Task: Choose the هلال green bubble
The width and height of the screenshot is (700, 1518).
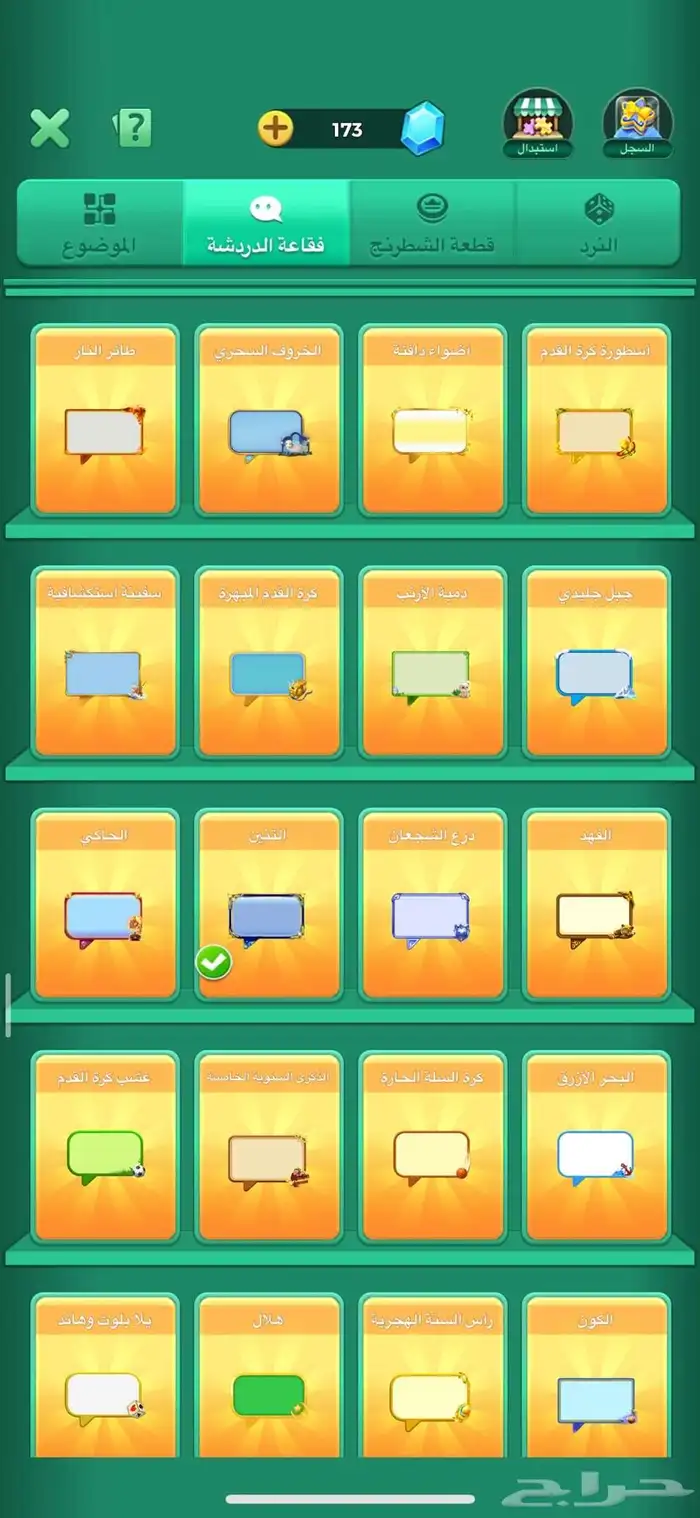Action: click(268, 1375)
